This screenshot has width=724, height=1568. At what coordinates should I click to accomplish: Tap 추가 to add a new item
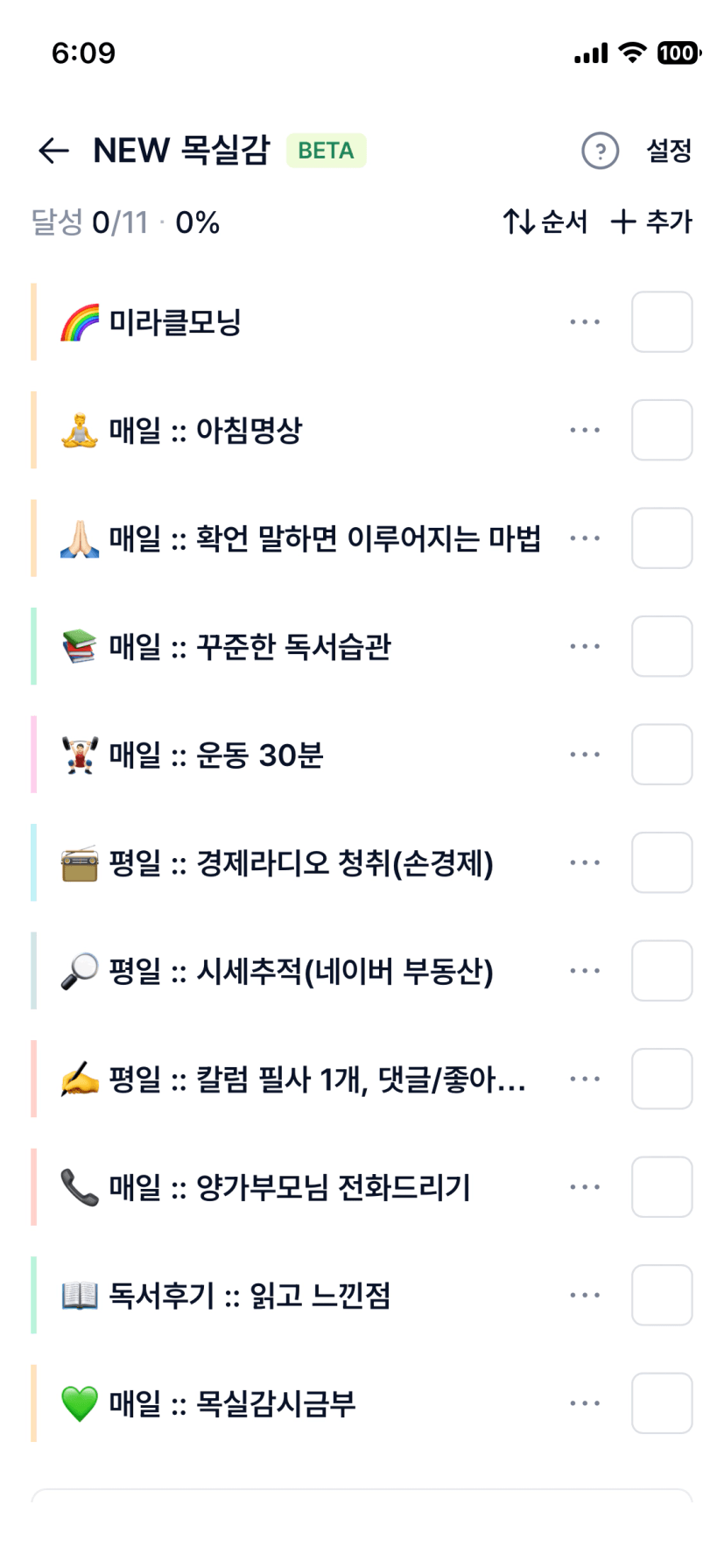(651, 221)
